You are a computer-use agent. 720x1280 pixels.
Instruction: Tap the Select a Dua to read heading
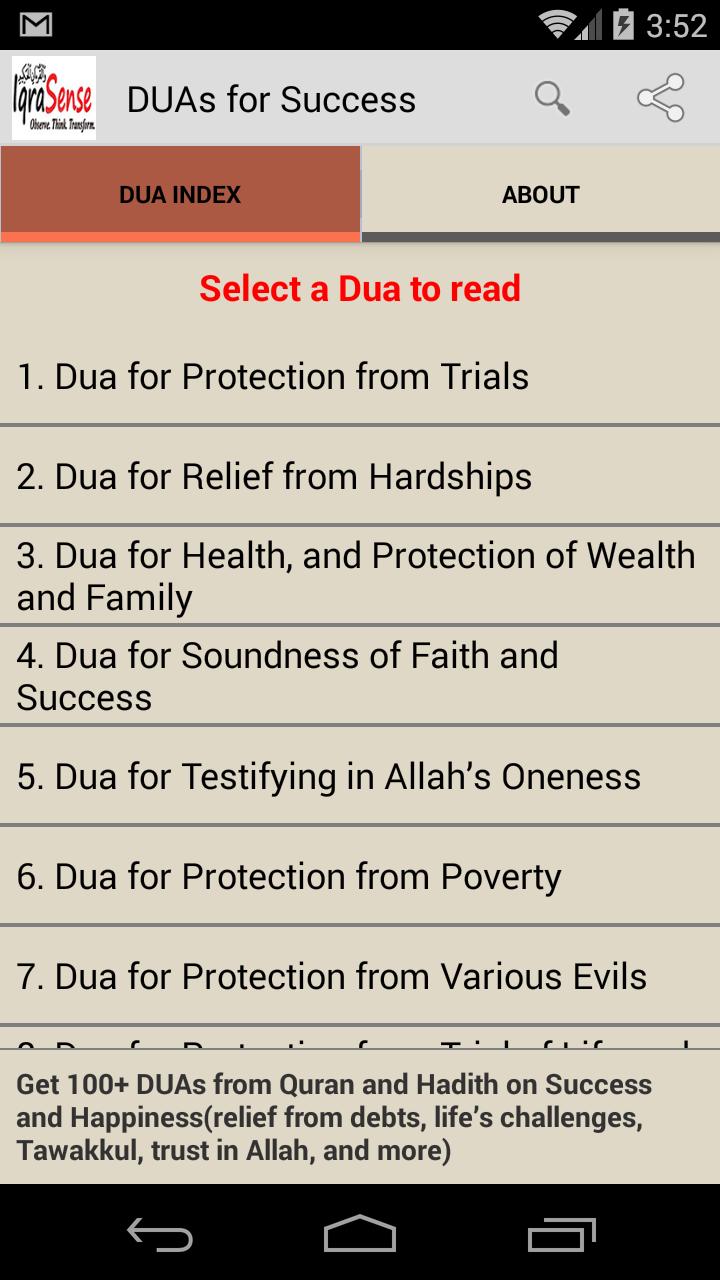[360, 288]
